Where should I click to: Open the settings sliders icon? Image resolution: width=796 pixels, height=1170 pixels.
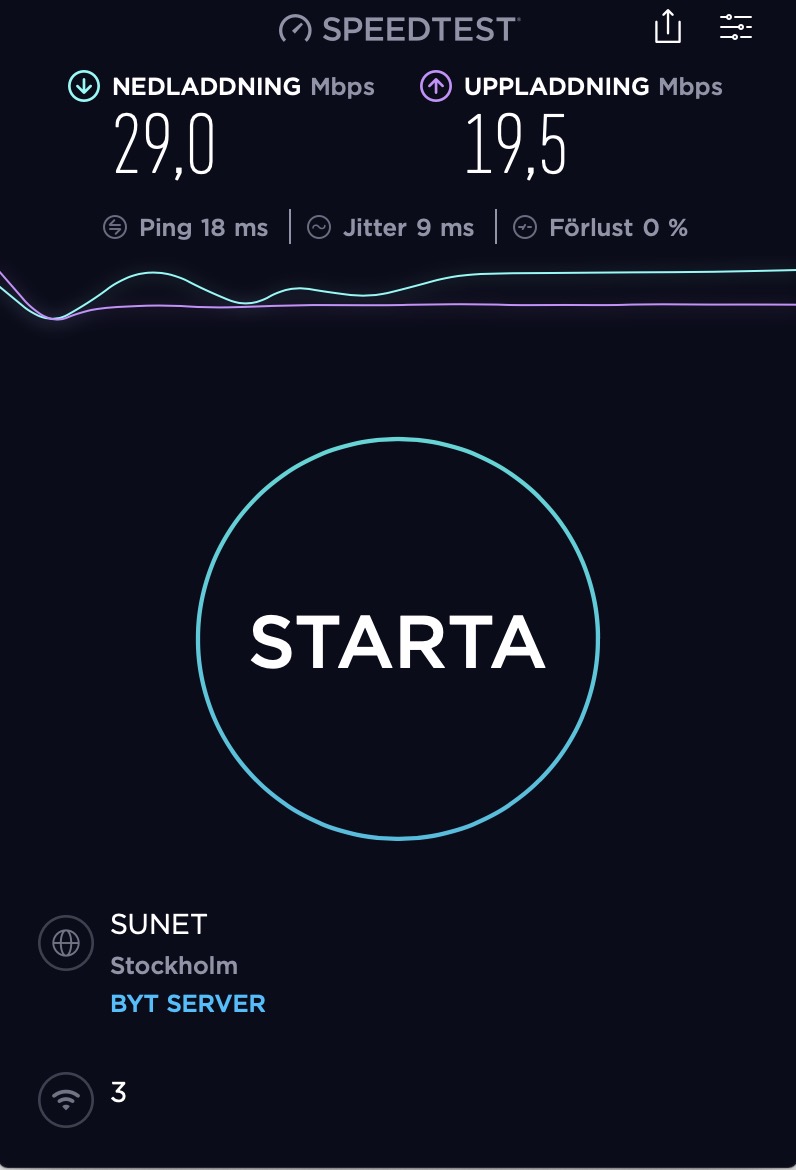(736, 27)
